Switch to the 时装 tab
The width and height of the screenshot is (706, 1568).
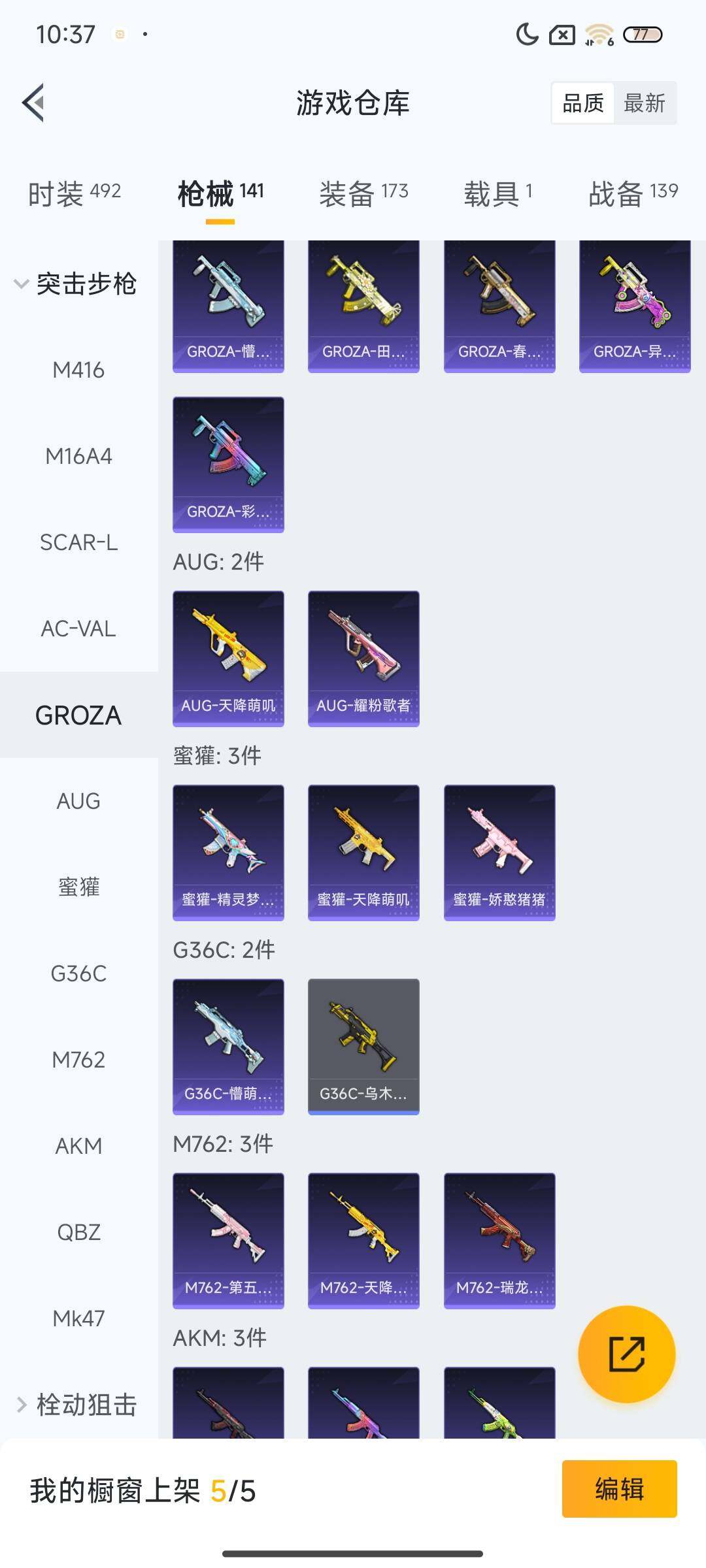point(74,193)
